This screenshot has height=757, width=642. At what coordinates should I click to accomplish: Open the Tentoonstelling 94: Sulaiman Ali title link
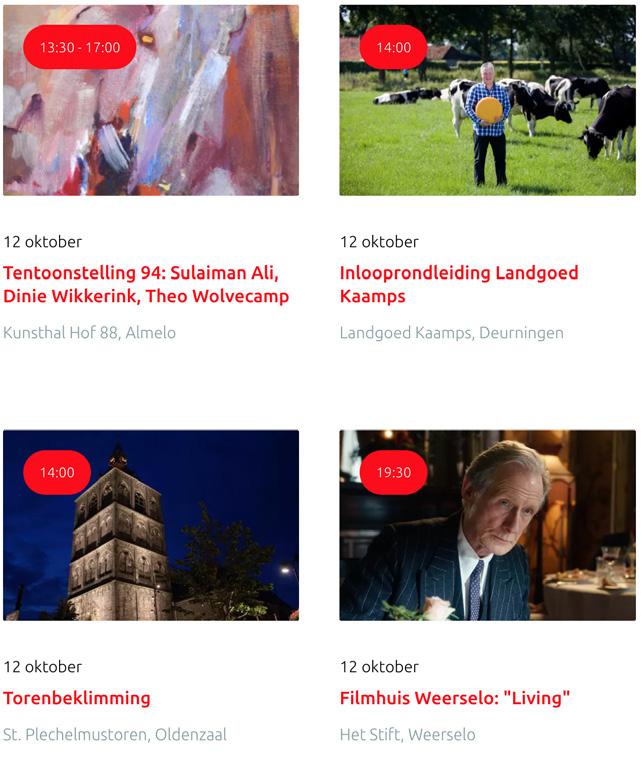[x=146, y=285]
